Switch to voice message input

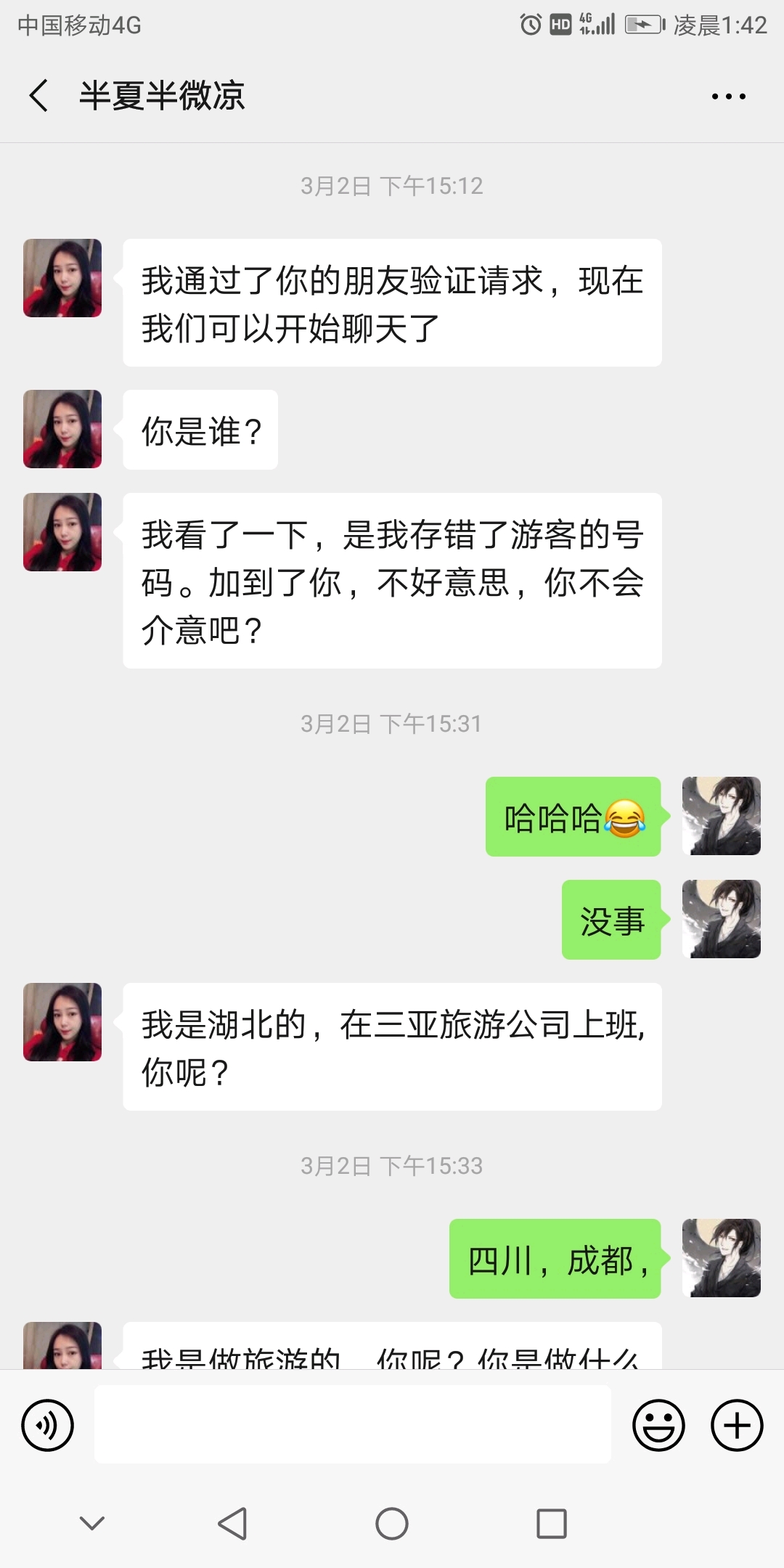click(x=48, y=1425)
